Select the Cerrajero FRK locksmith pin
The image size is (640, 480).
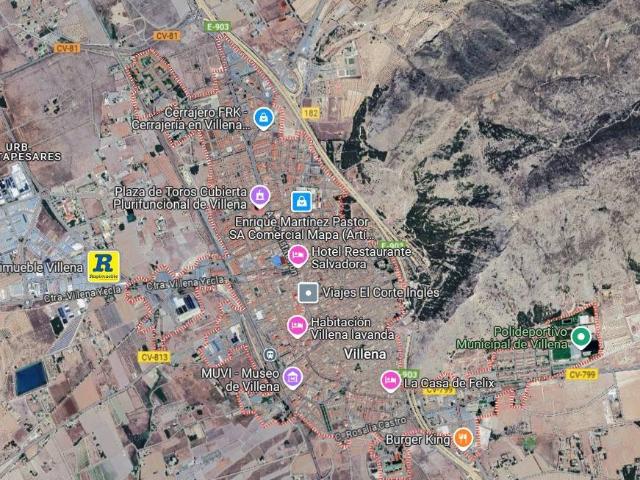(262, 118)
